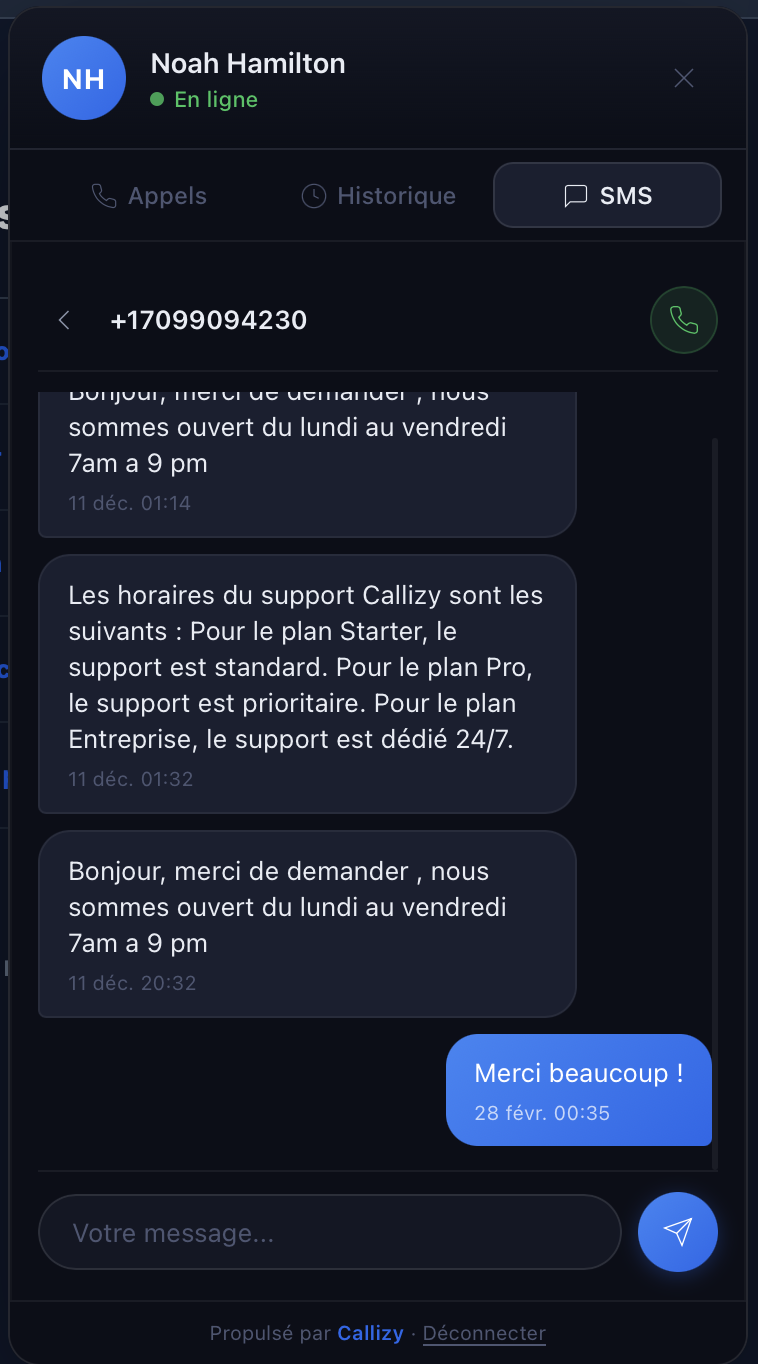
Task: Send the message with the paper plane button
Action: click(678, 1232)
